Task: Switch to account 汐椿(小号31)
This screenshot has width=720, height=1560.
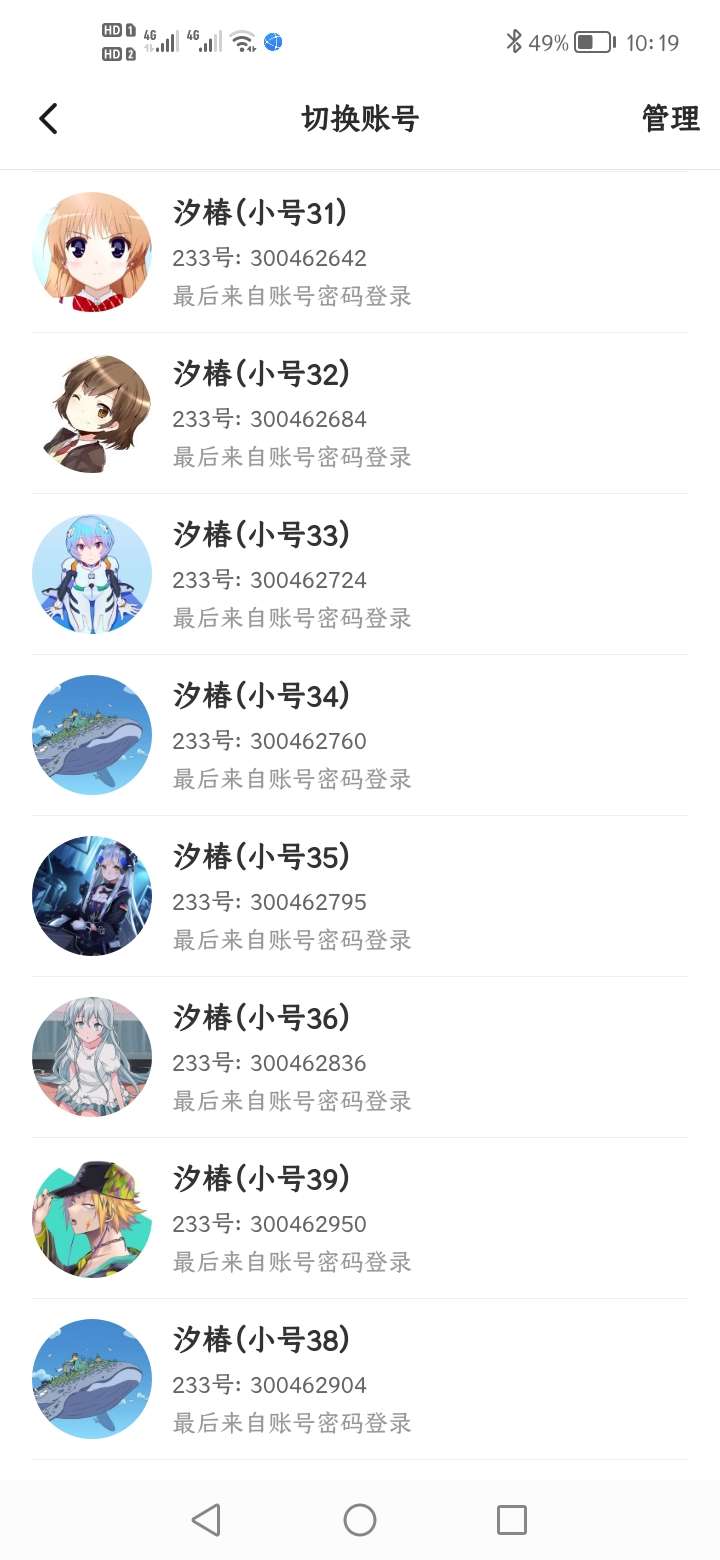Action: pos(360,253)
